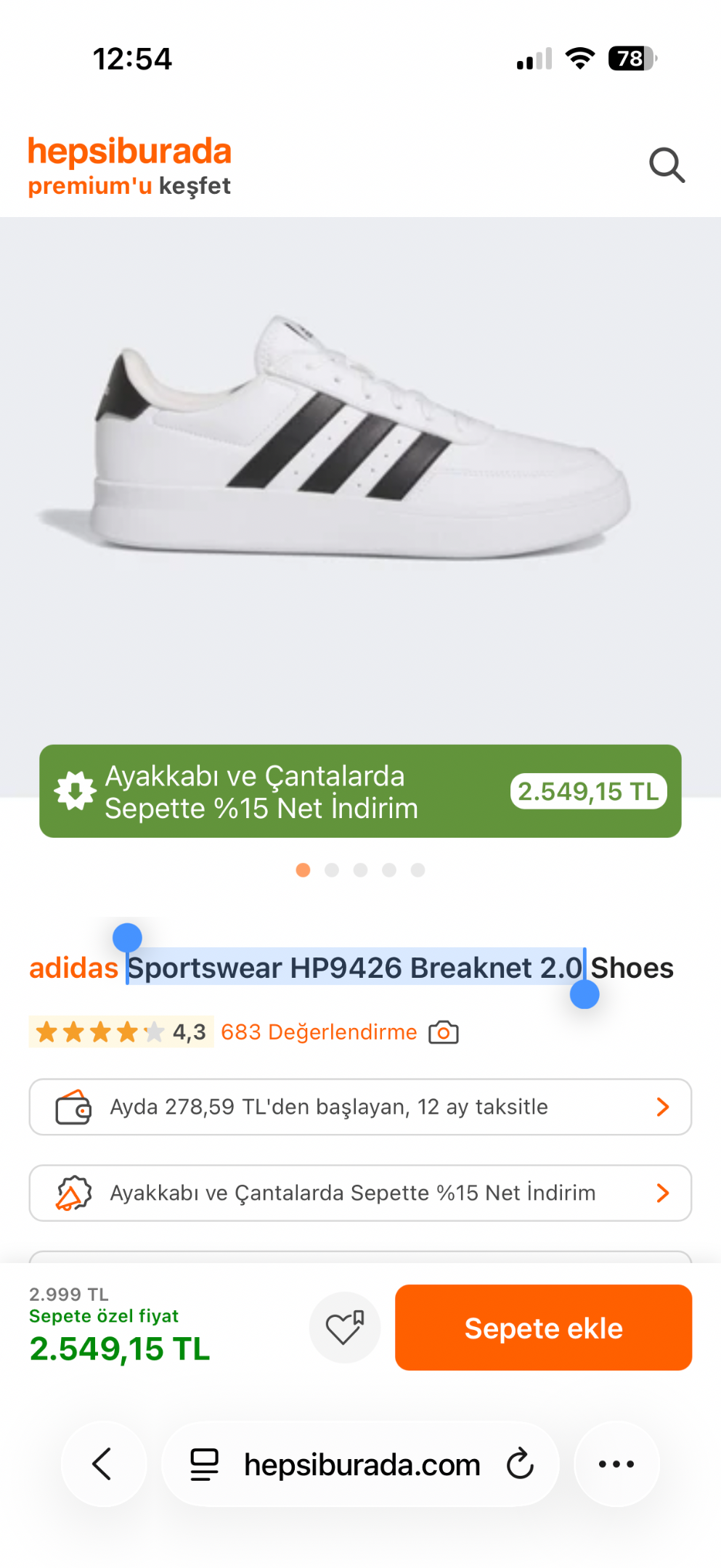Go back with the browser back arrow
The height and width of the screenshot is (1568, 721).
point(103,1463)
